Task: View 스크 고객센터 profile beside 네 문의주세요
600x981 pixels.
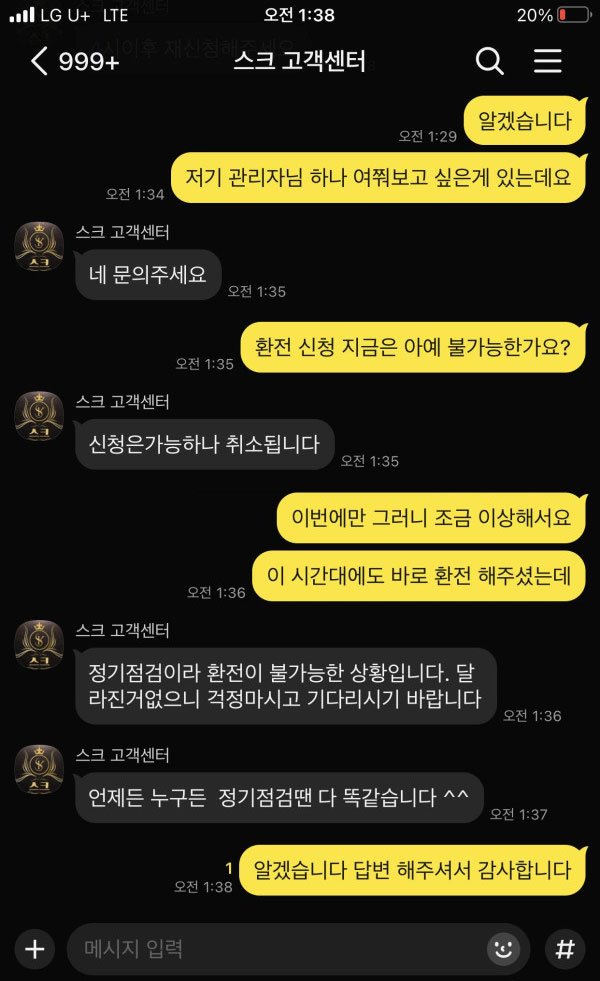Action: [39, 246]
